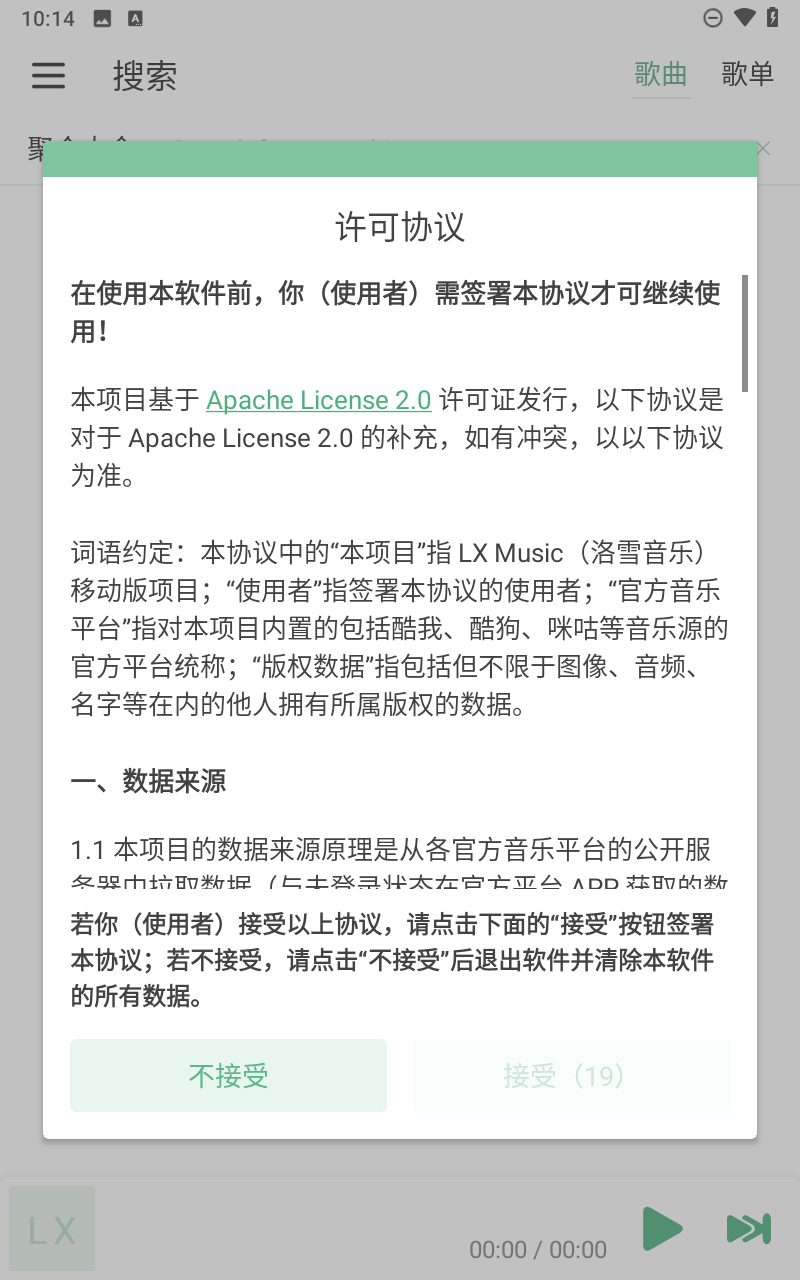Open the LX album cover thumbnail

[52, 1229]
